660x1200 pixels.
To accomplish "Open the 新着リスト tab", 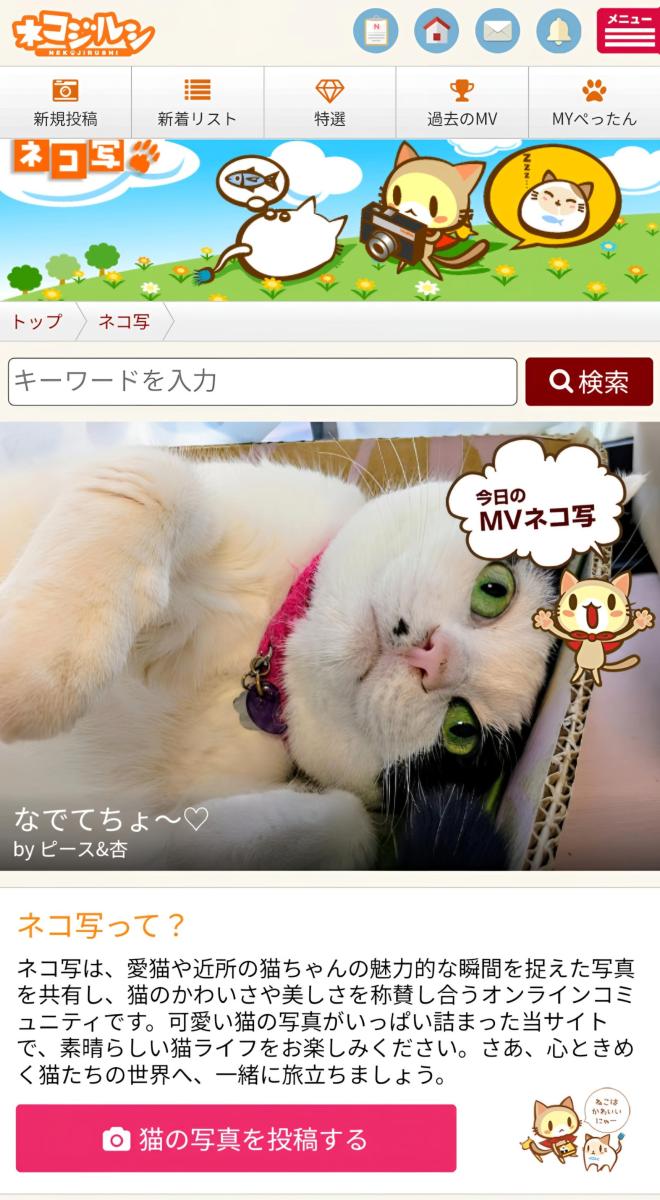I will (x=197, y=103).
